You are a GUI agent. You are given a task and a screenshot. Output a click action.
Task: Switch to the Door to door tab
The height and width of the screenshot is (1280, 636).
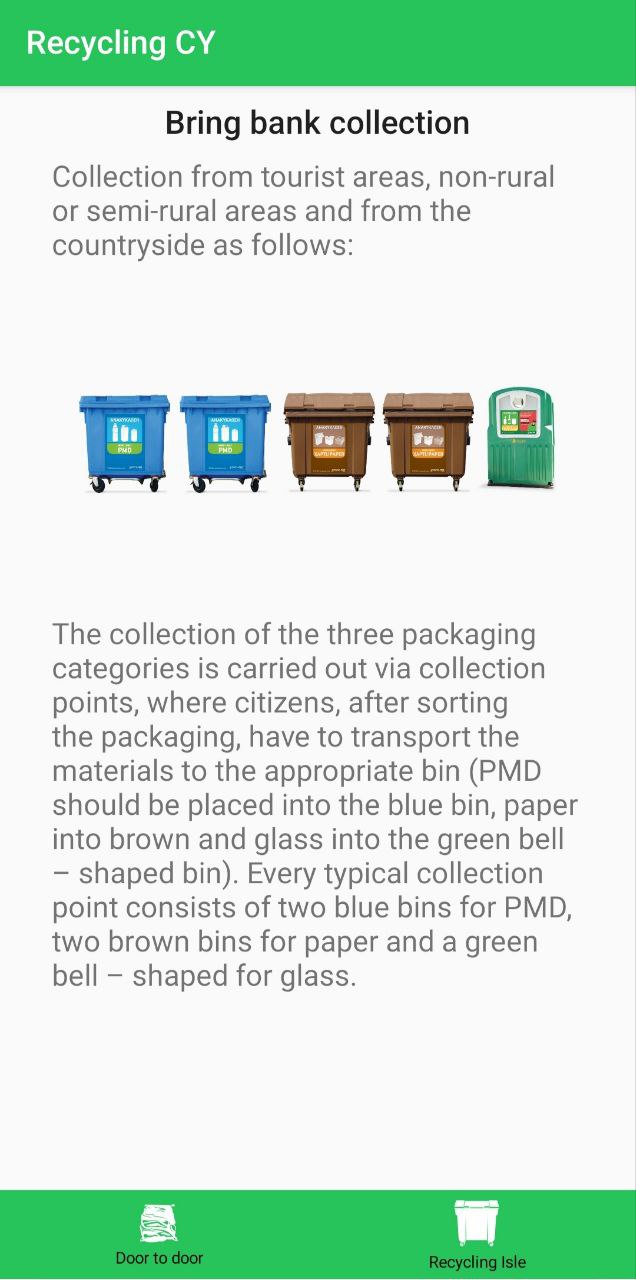(159, 1235)
